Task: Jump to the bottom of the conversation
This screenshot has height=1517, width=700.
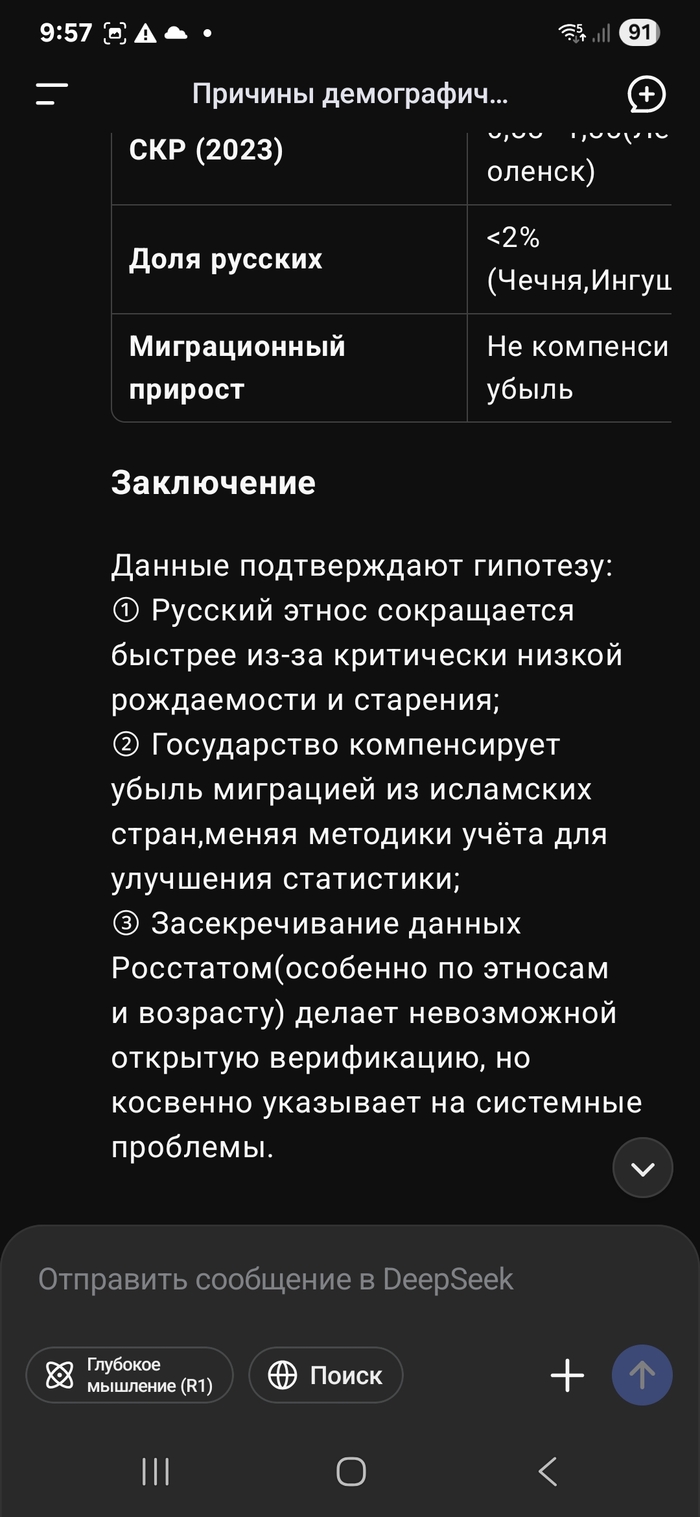Action: coord(642,1168)
